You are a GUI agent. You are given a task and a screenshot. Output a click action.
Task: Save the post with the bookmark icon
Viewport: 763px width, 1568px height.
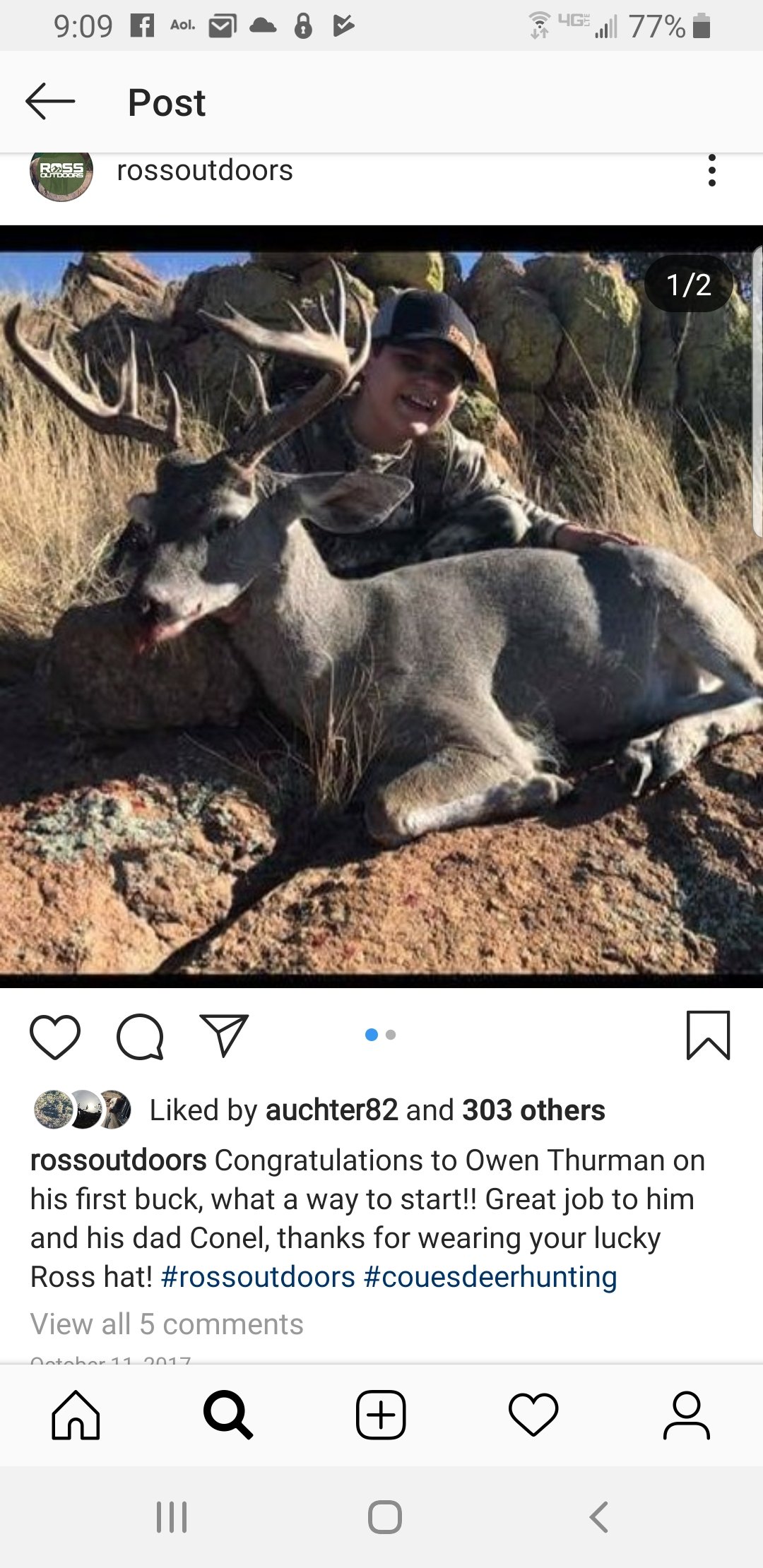(x=708, y=1035)
